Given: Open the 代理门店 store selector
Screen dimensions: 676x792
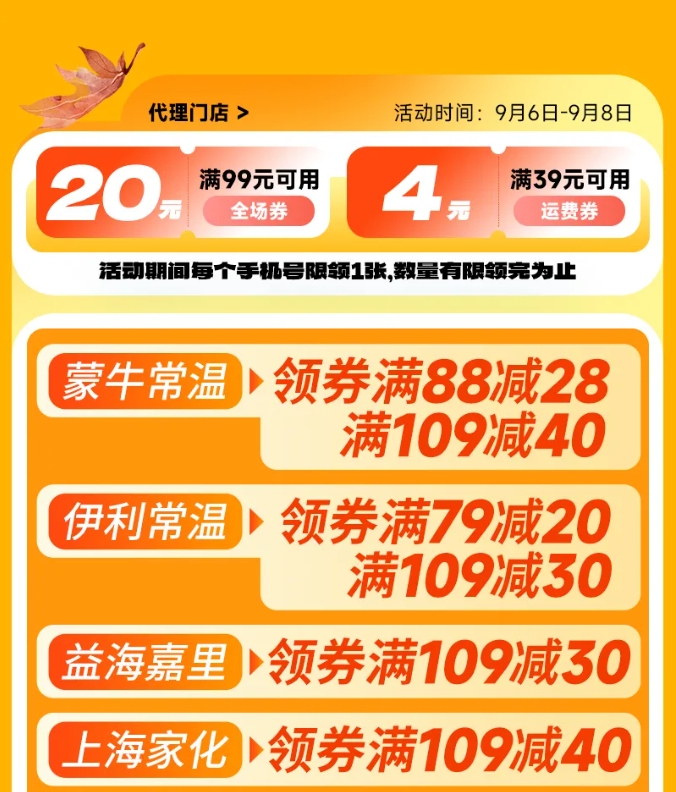Looking at the screenshot, I should coord(198,113).
